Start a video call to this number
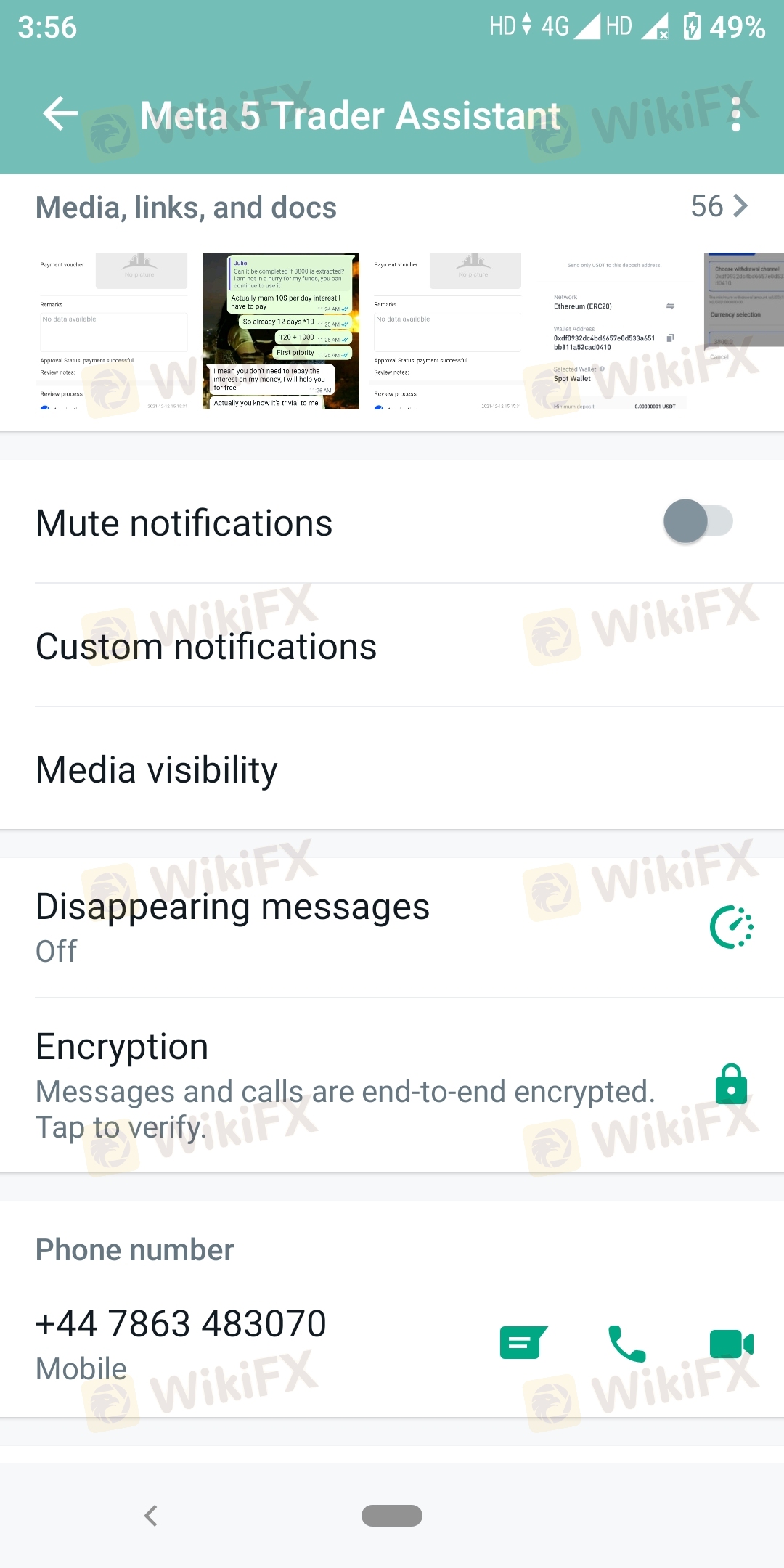This screenshot has height=1568, width=784. pyautogui.click(x=731, y=1343)
